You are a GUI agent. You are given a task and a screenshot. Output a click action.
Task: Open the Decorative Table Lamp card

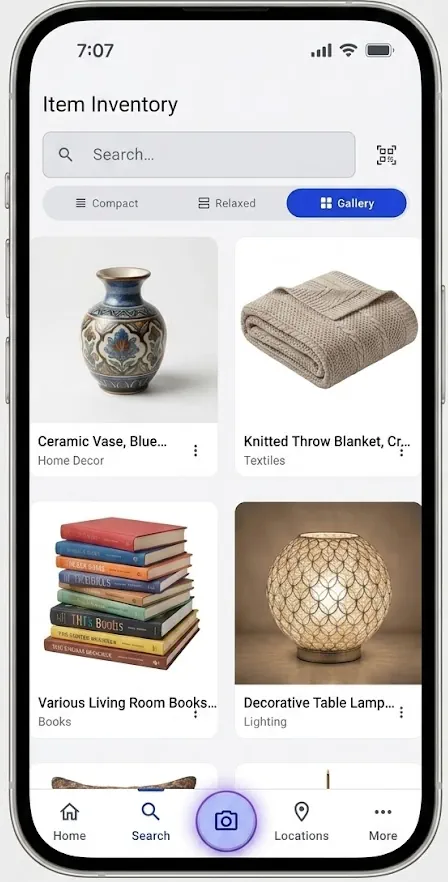coord(328,619)
